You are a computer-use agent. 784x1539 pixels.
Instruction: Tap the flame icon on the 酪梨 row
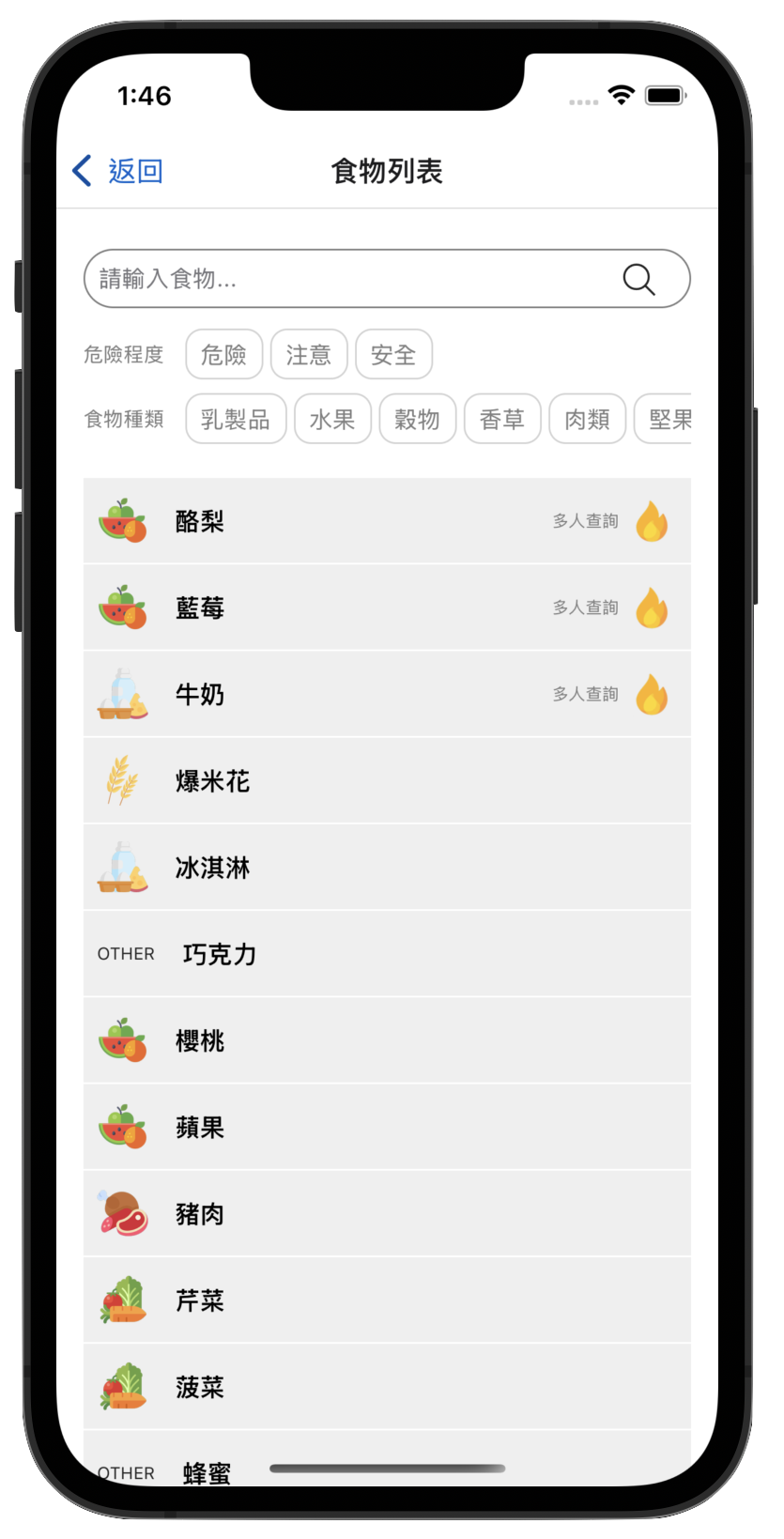coord(653,521)
